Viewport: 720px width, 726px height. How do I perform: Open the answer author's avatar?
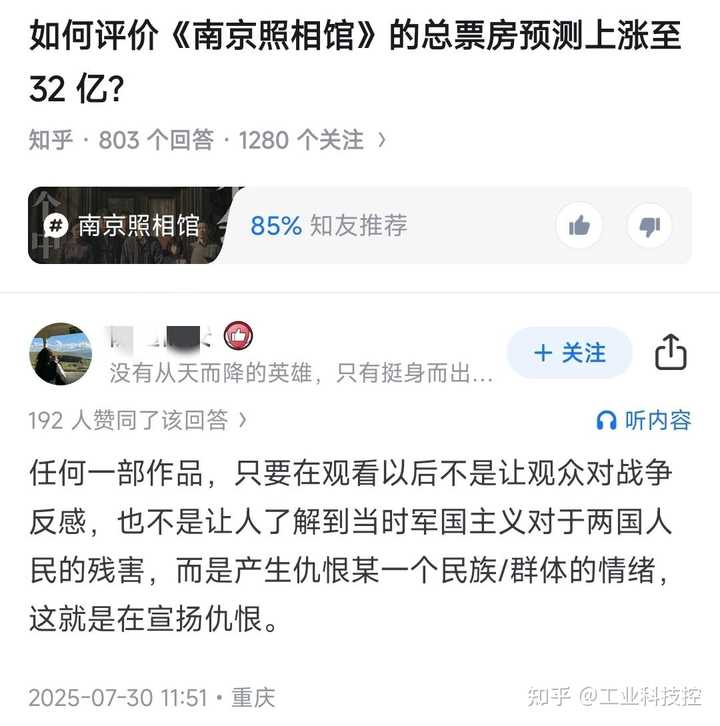pyautogui.click(x=61, y=354)
